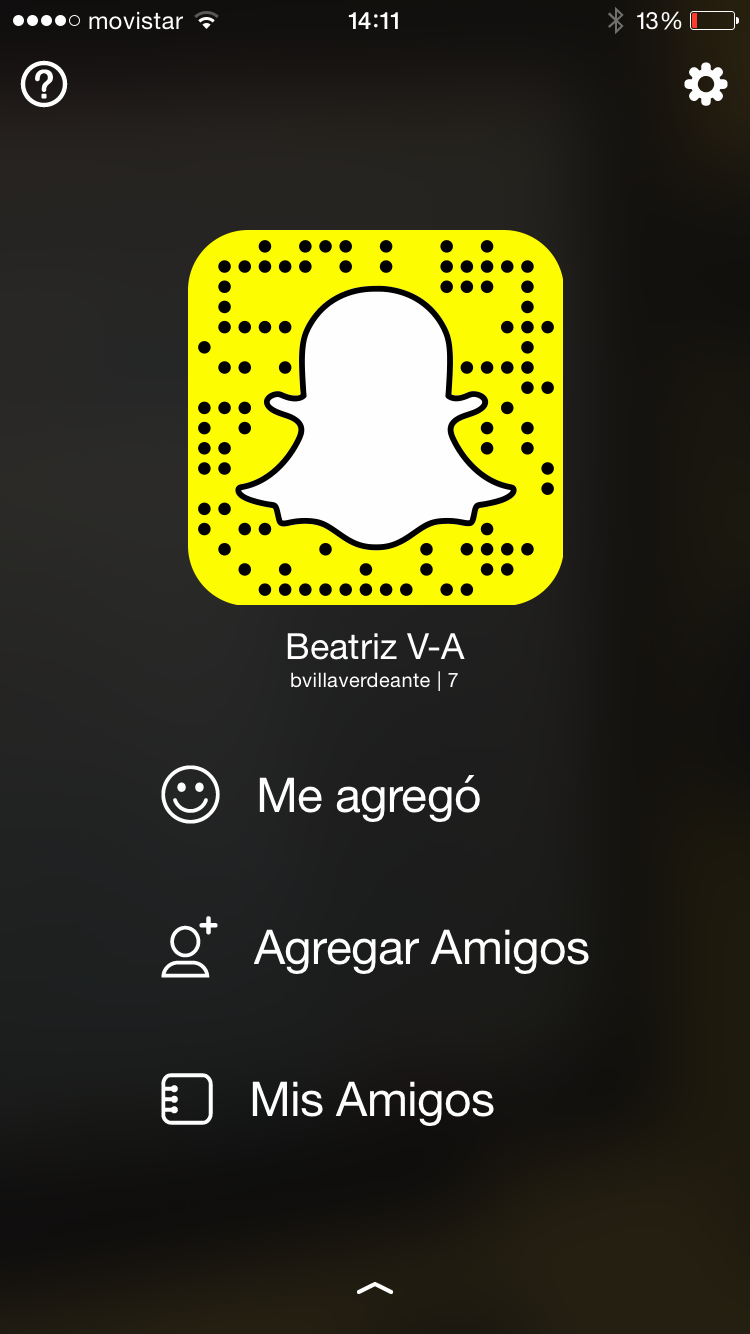This screenshot has width=750, height=1334.
Task: Open settings via the gear icon
Action: point(705,85)
